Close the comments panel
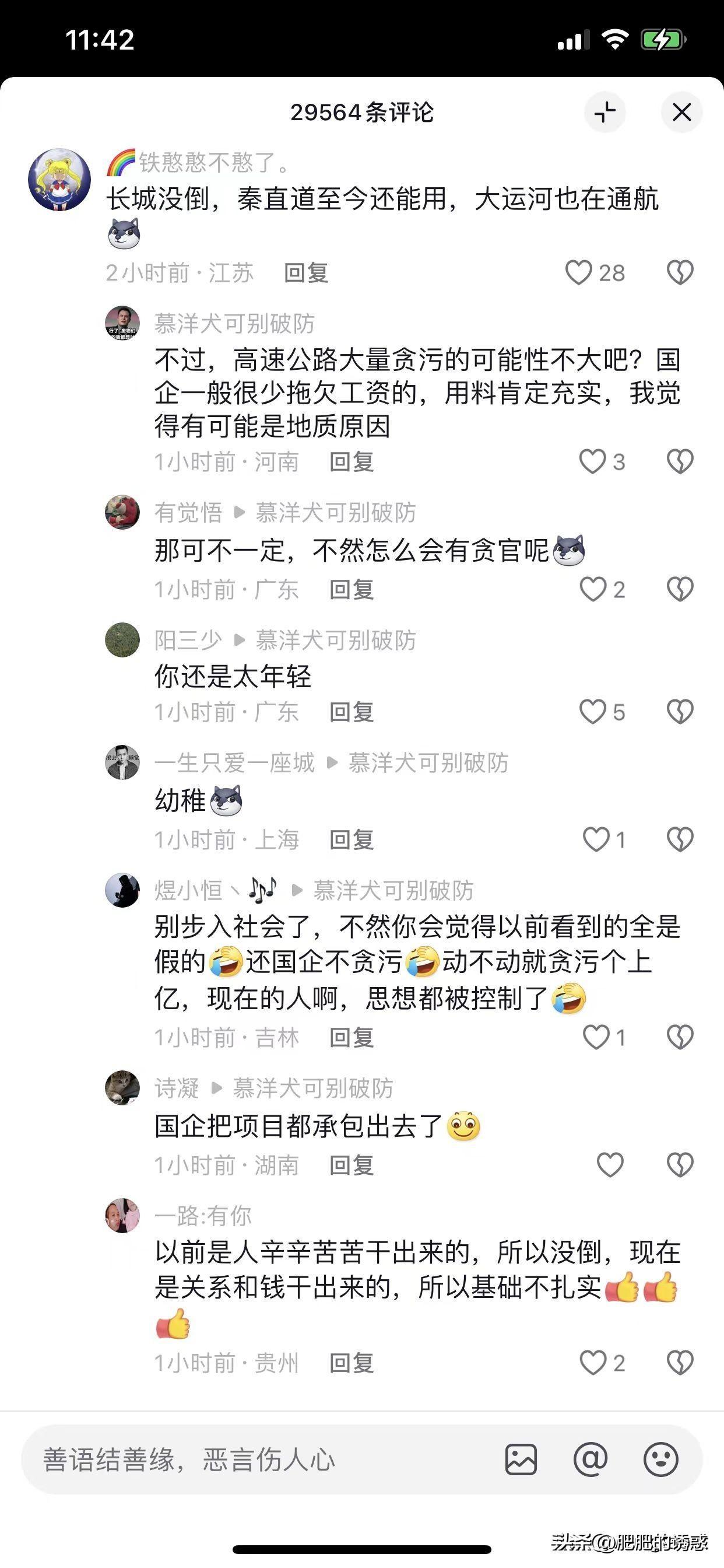The image size is (724, 1568). [681, 112]
